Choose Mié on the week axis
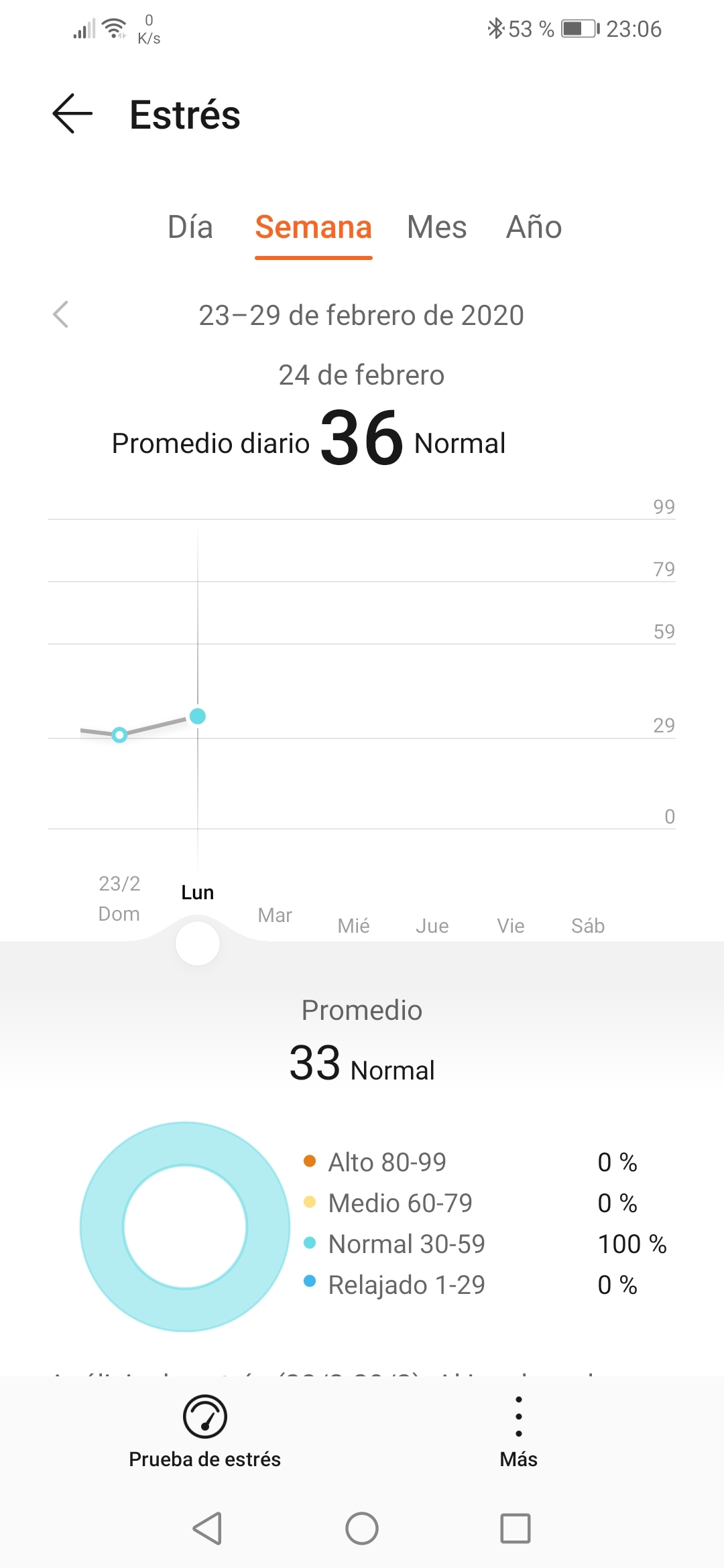Screen dimensions: 724x1568 click(x=353, y=926)
